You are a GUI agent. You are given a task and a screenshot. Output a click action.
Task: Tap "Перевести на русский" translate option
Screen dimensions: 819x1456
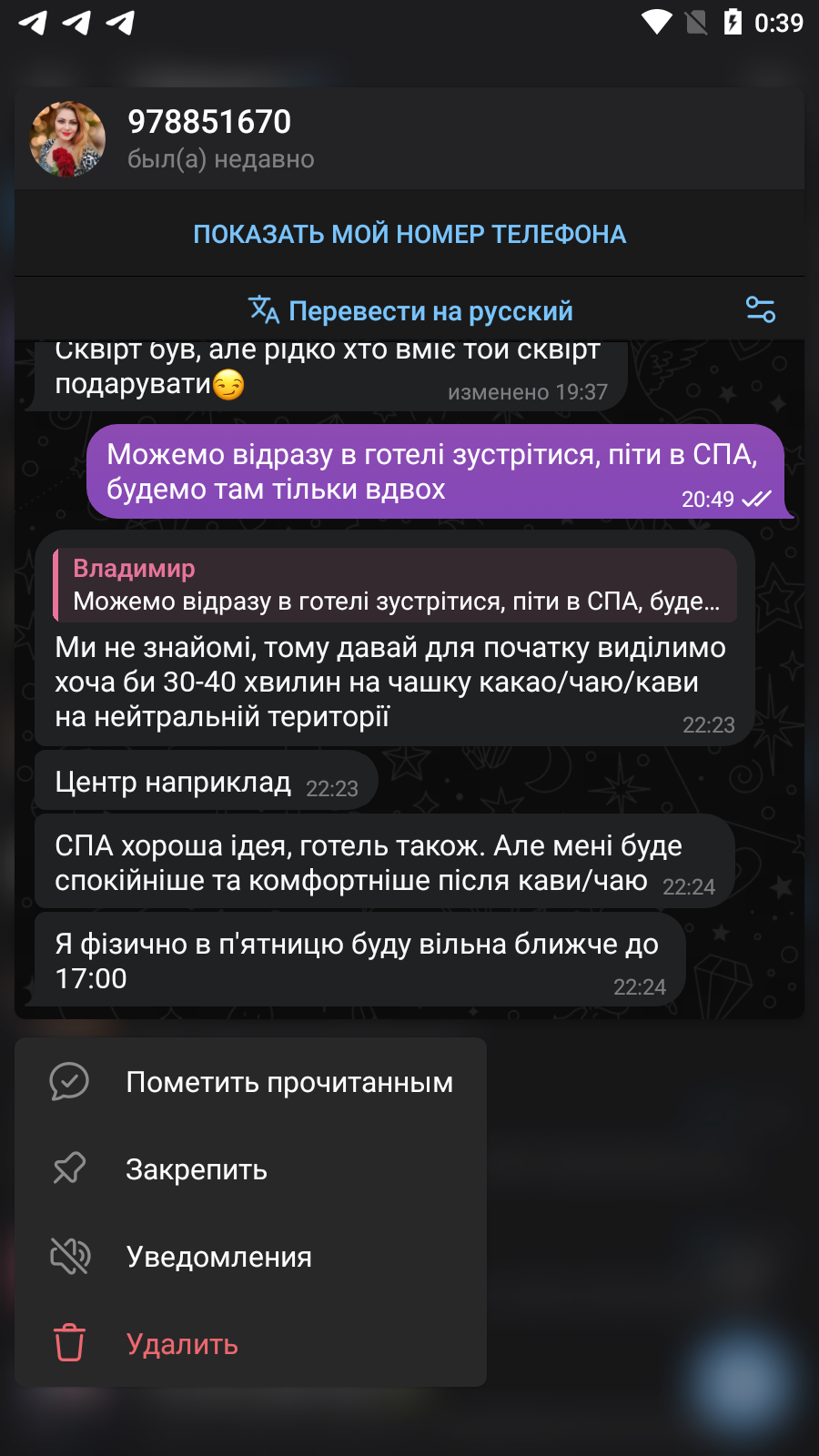410,311
